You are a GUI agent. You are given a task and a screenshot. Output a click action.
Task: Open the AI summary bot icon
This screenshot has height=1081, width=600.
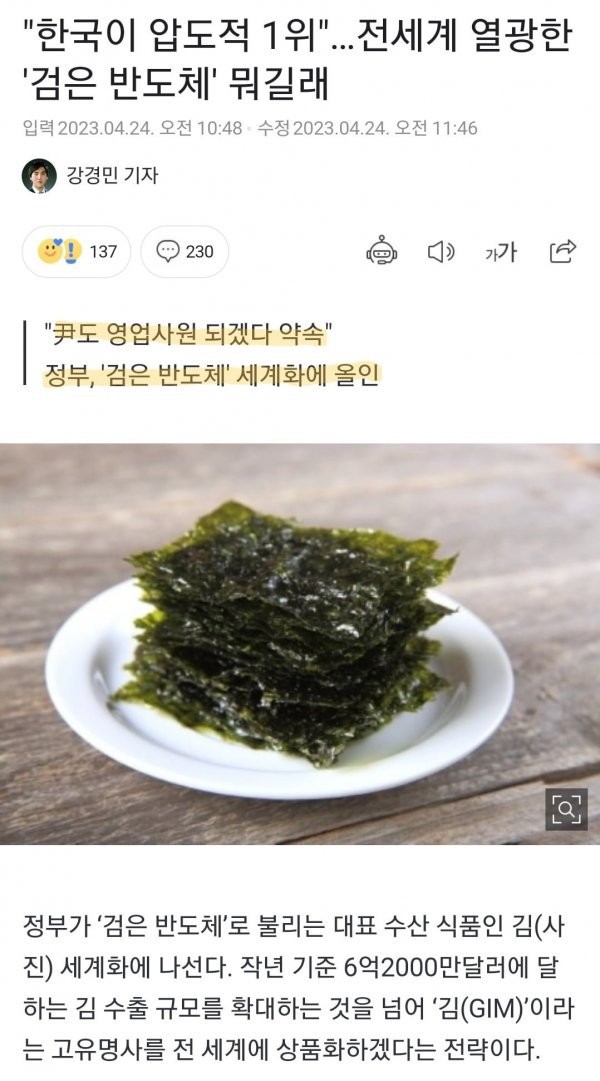(x=382, y=250)
